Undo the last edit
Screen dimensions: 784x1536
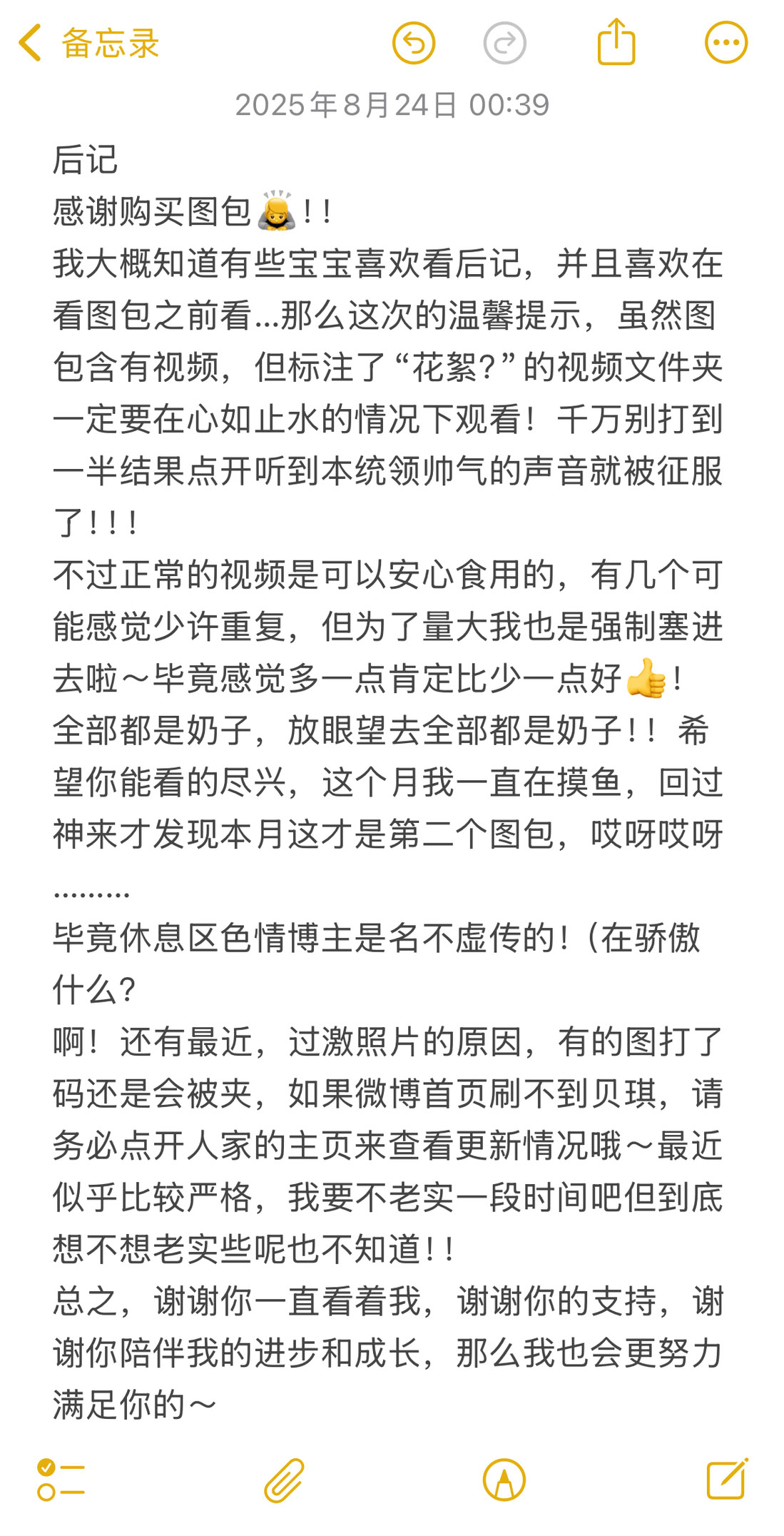point(414,43)
